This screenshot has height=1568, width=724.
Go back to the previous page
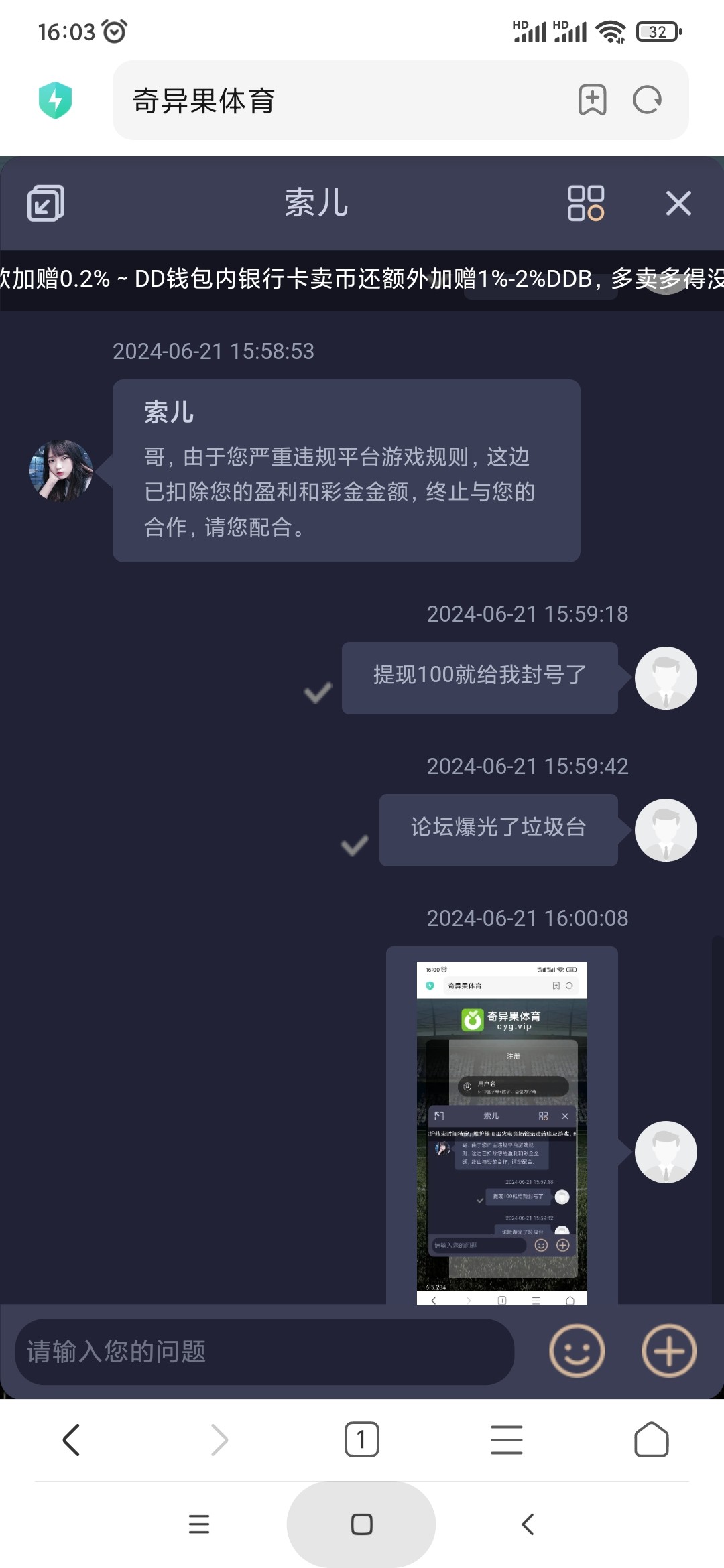pyautogui.click(x=71, y=1439)
